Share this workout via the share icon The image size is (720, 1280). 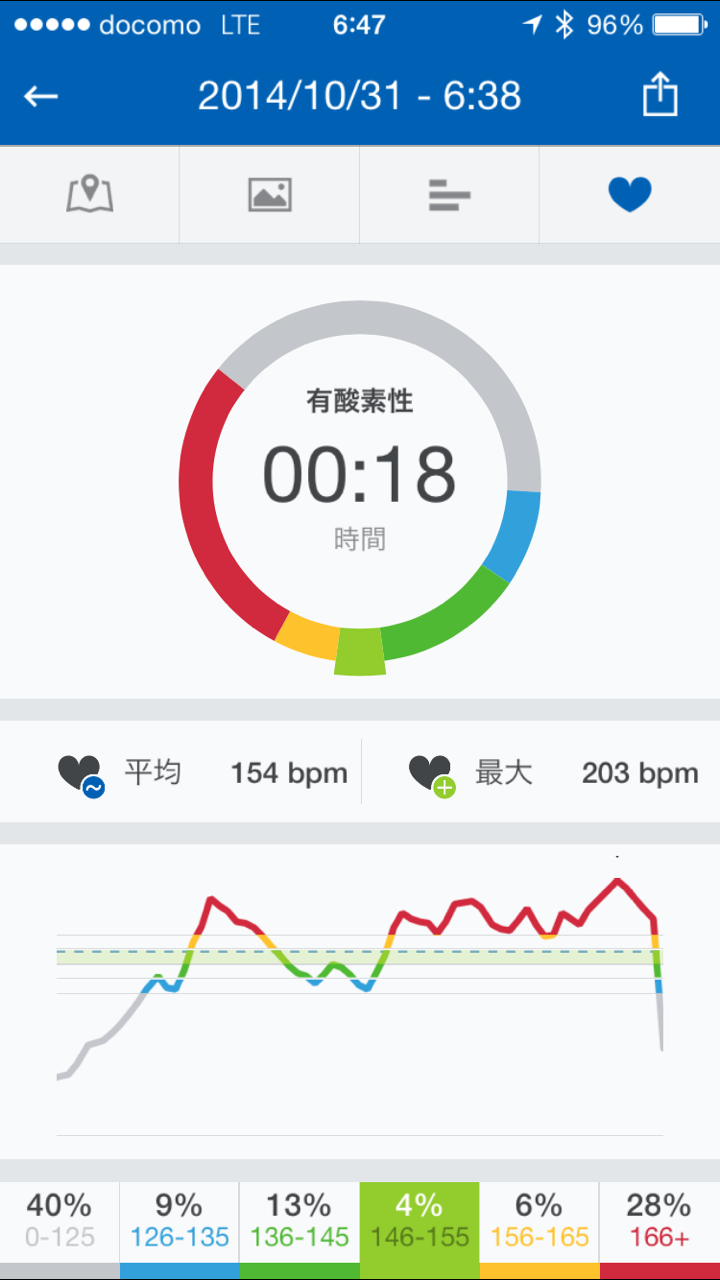pos(660,96)
